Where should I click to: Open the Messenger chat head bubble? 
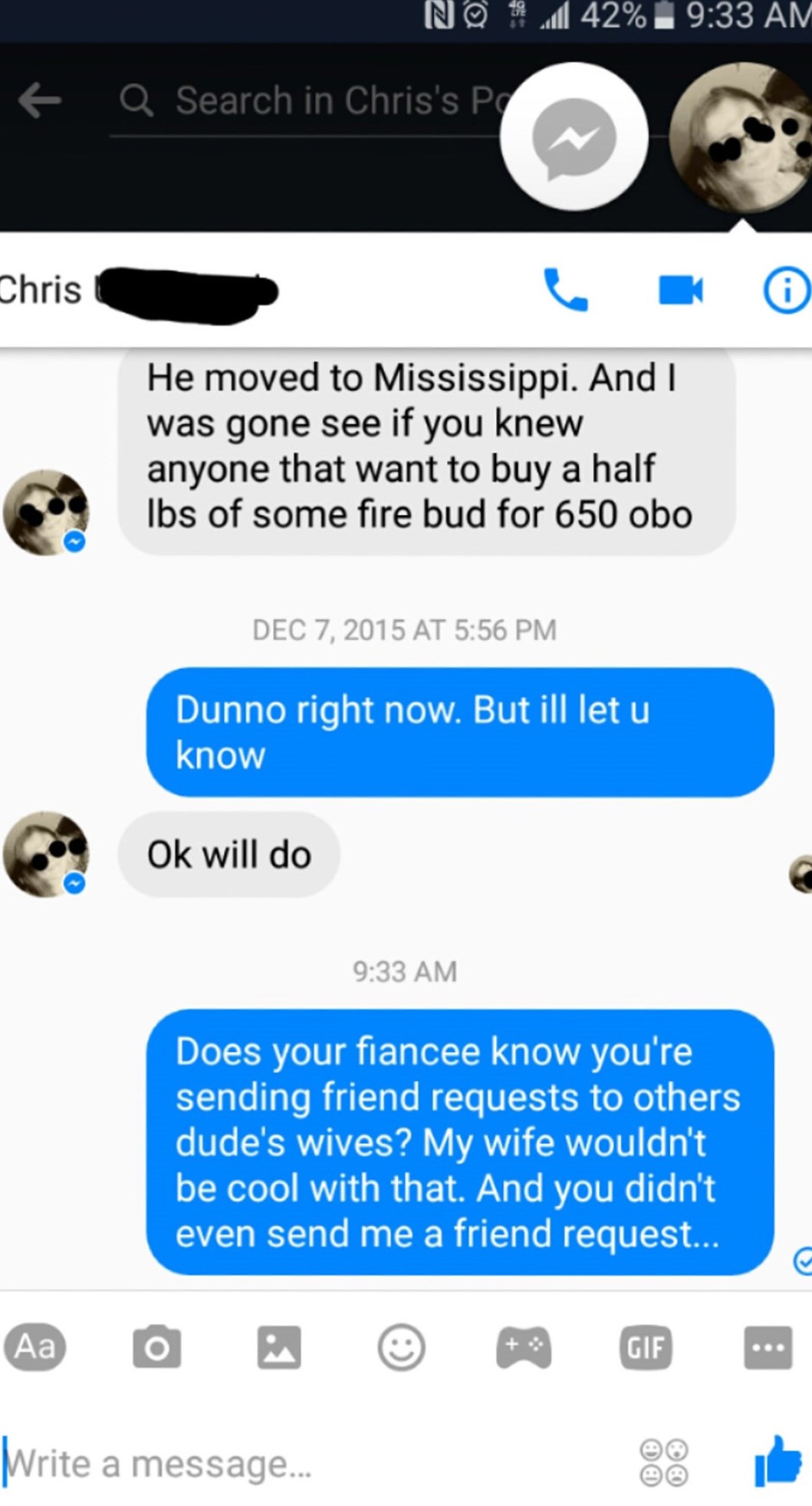click(574, 137)
